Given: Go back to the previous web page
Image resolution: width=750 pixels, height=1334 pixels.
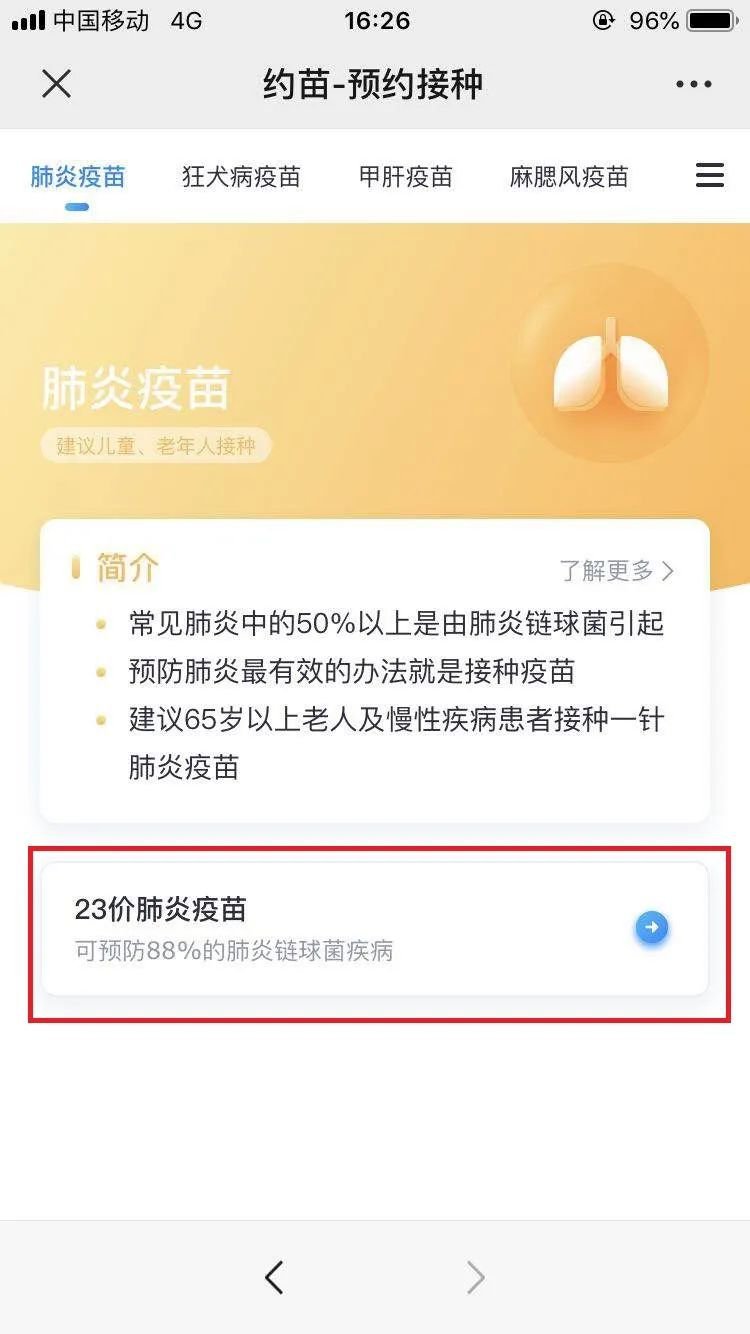Looking at the screenshot, I should tap(274, 1277).
